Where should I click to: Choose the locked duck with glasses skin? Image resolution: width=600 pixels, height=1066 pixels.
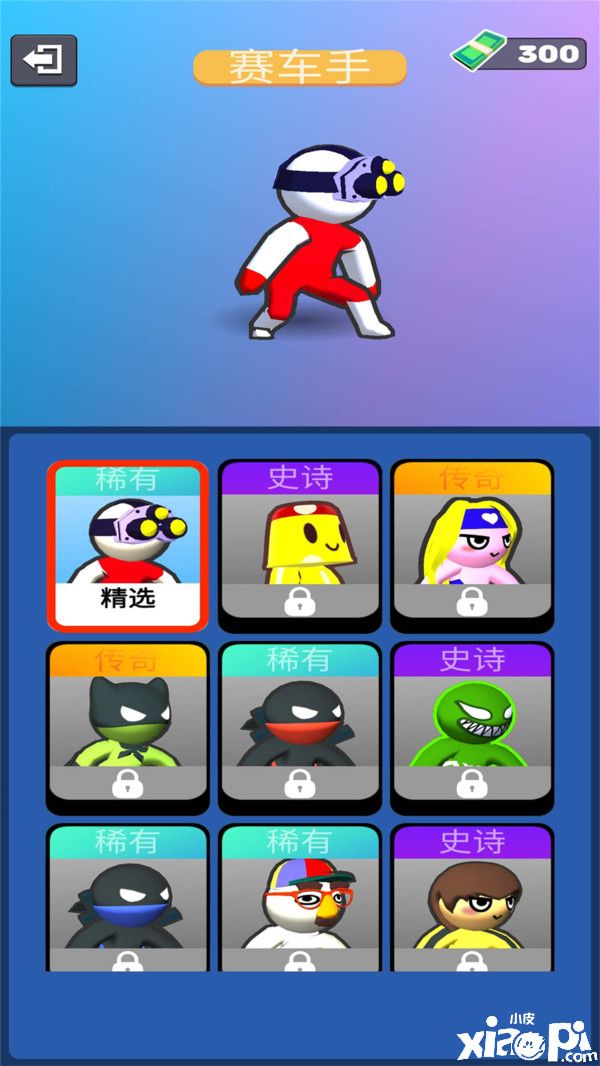click(299, 900)
